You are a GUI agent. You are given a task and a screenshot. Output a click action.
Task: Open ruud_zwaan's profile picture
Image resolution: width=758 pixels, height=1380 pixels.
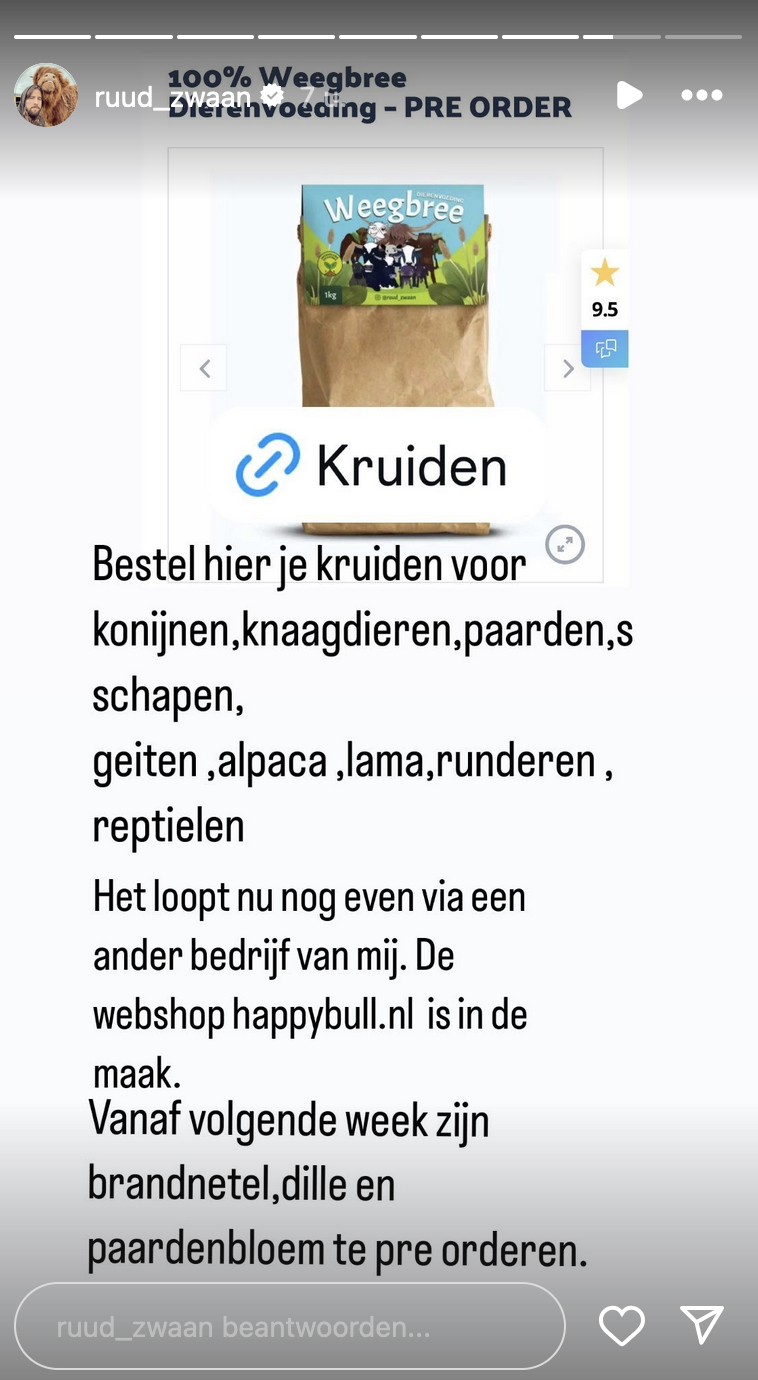point(46,95)
